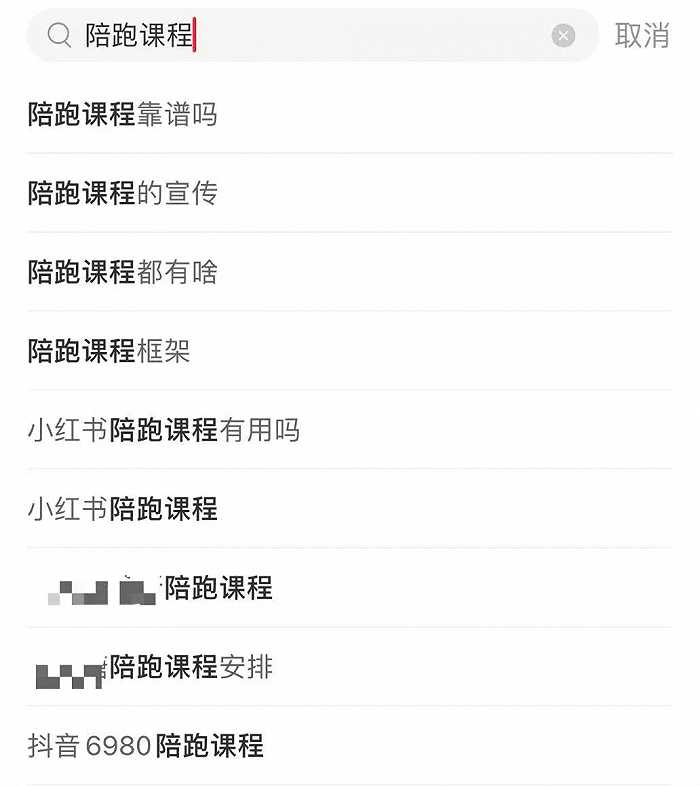Cancel the search with 取消
Viewport: 700px width, 786px height.
641,36
